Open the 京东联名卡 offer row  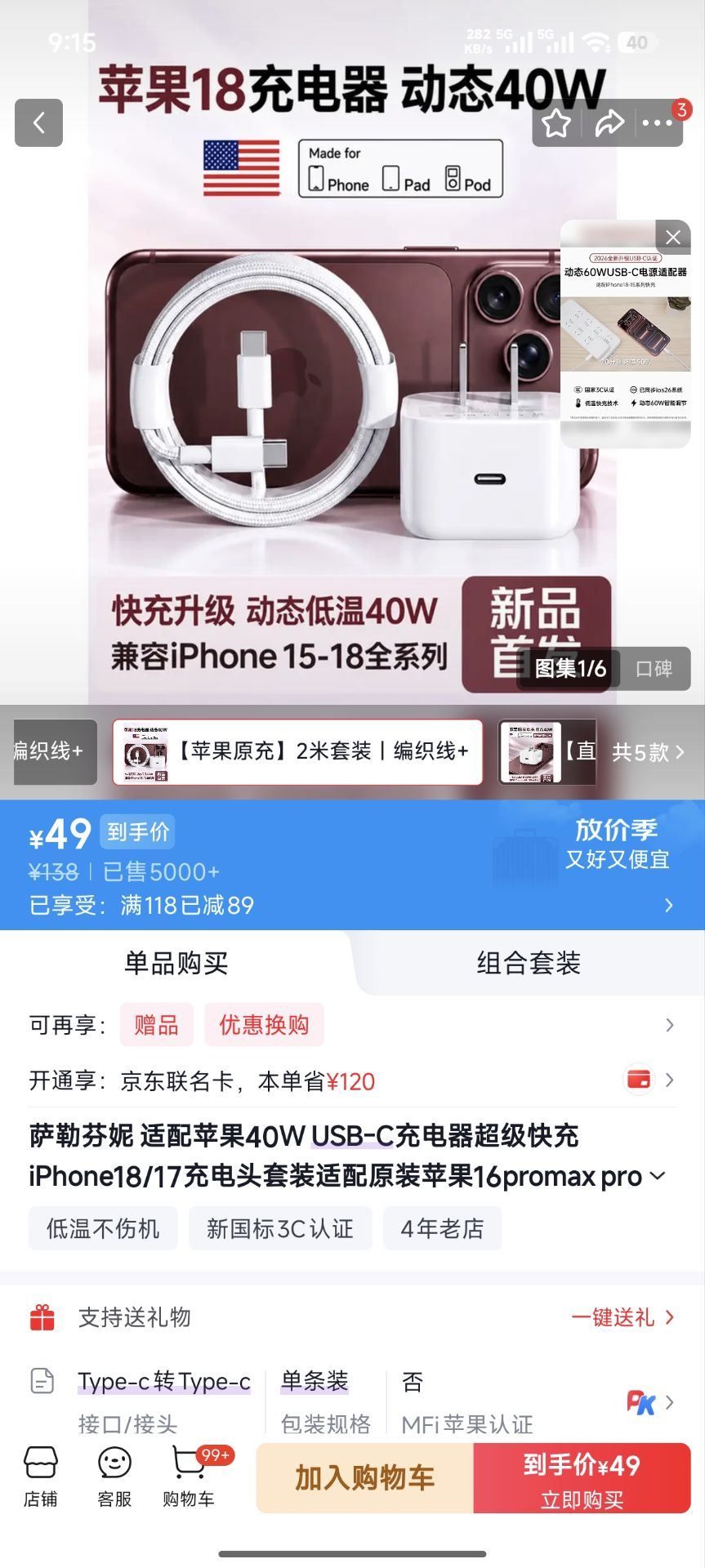click(x=352, y=1080)
